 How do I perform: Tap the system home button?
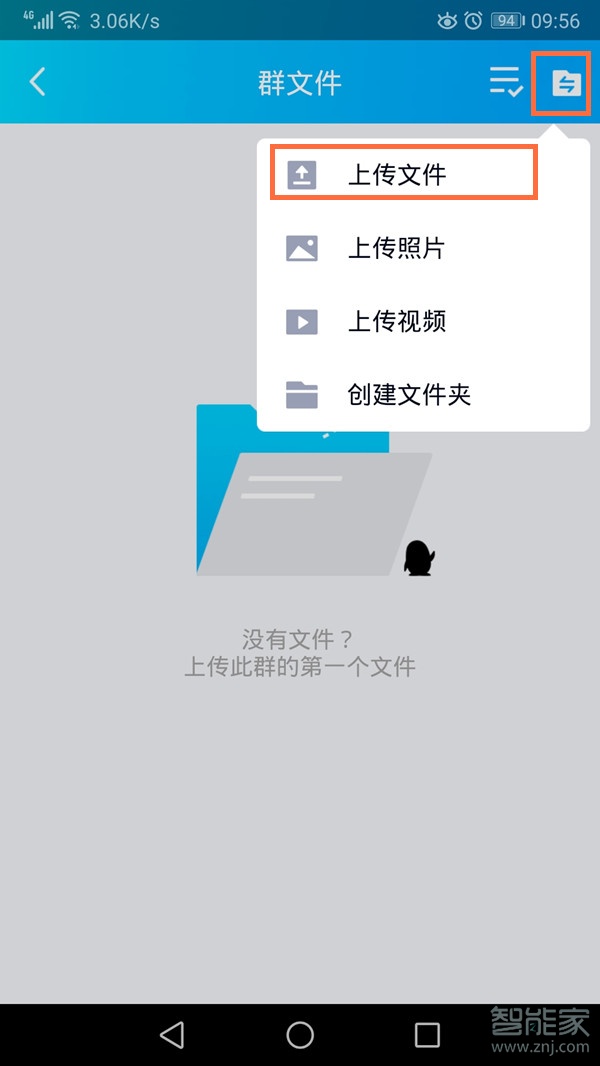click(x=300, y=1034)
